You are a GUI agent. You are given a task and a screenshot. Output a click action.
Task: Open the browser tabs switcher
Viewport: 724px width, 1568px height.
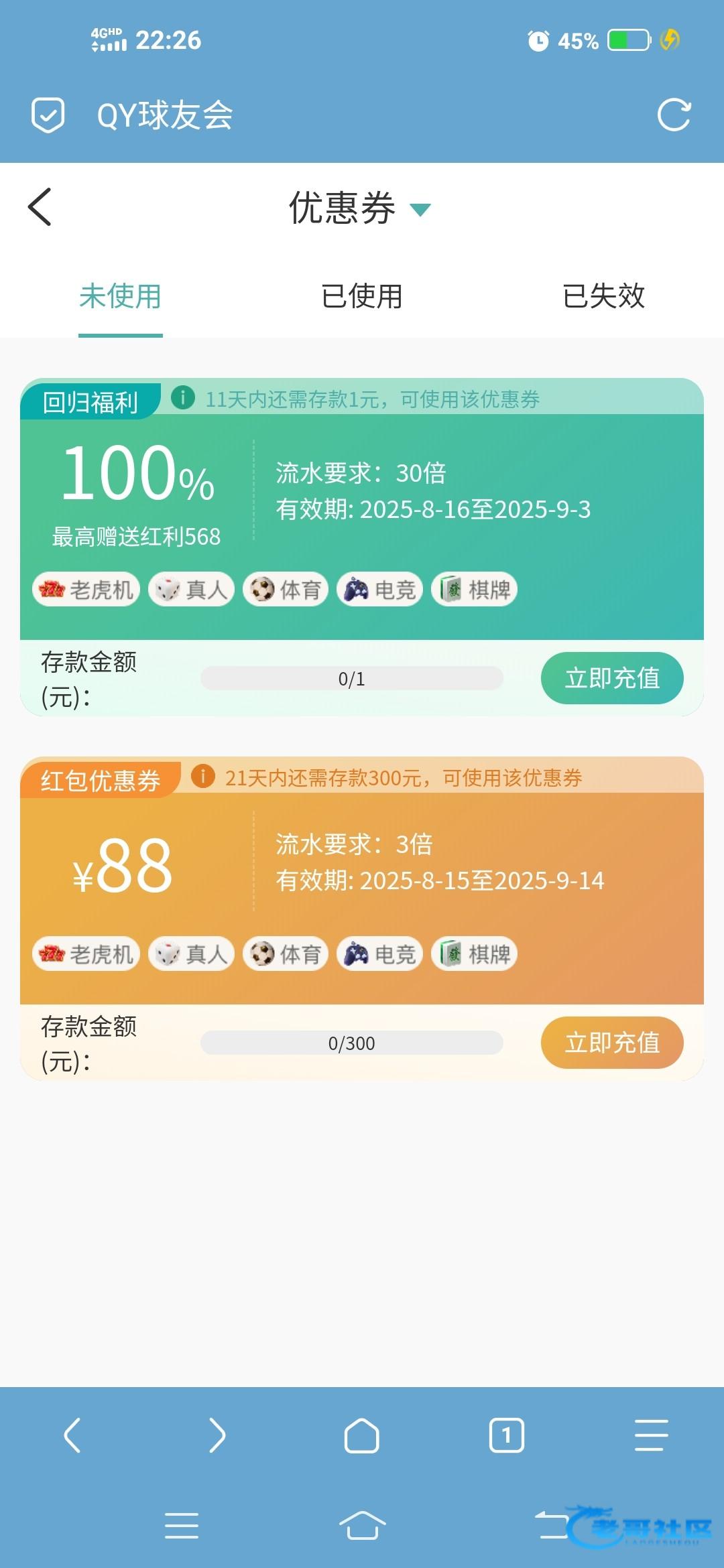507,1435
